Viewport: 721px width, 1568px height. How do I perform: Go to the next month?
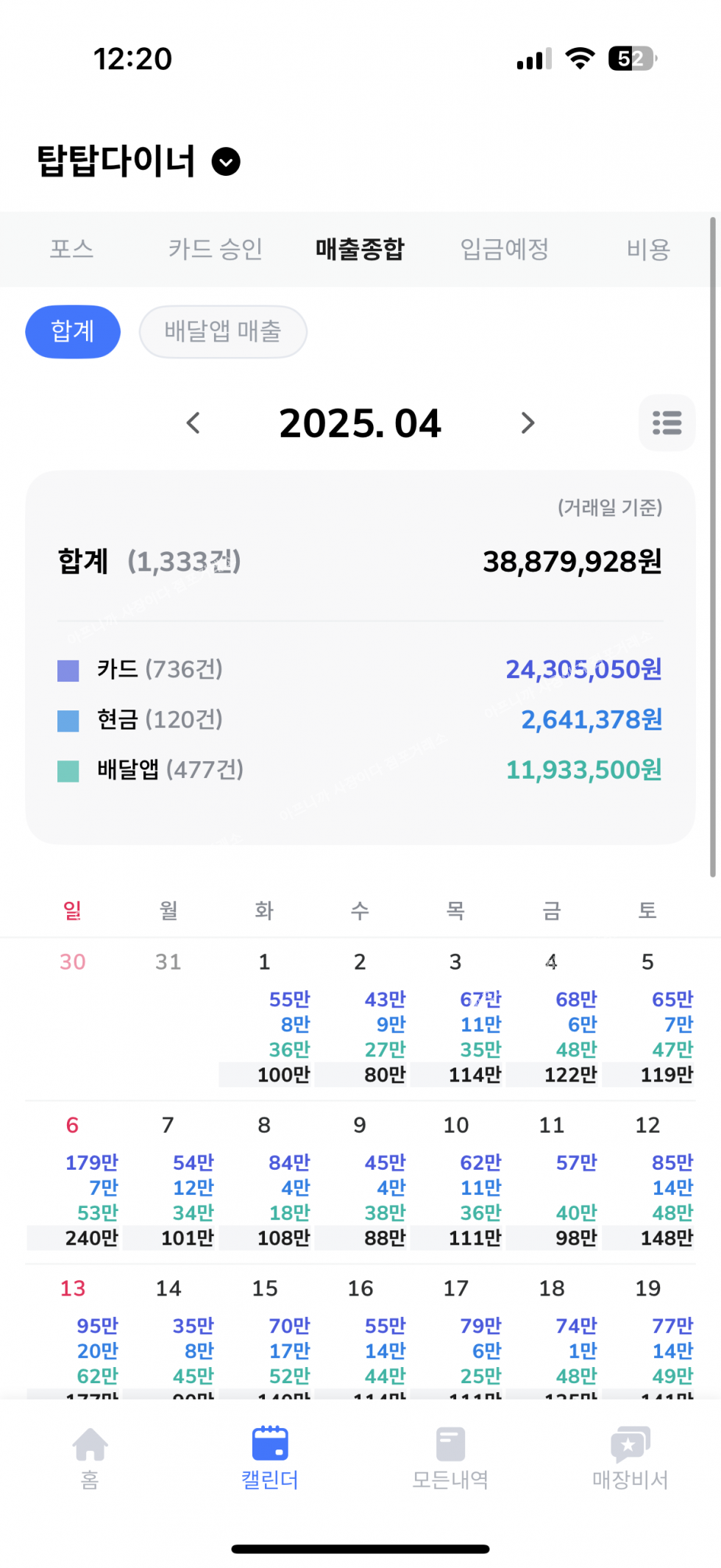coord(528,423)
